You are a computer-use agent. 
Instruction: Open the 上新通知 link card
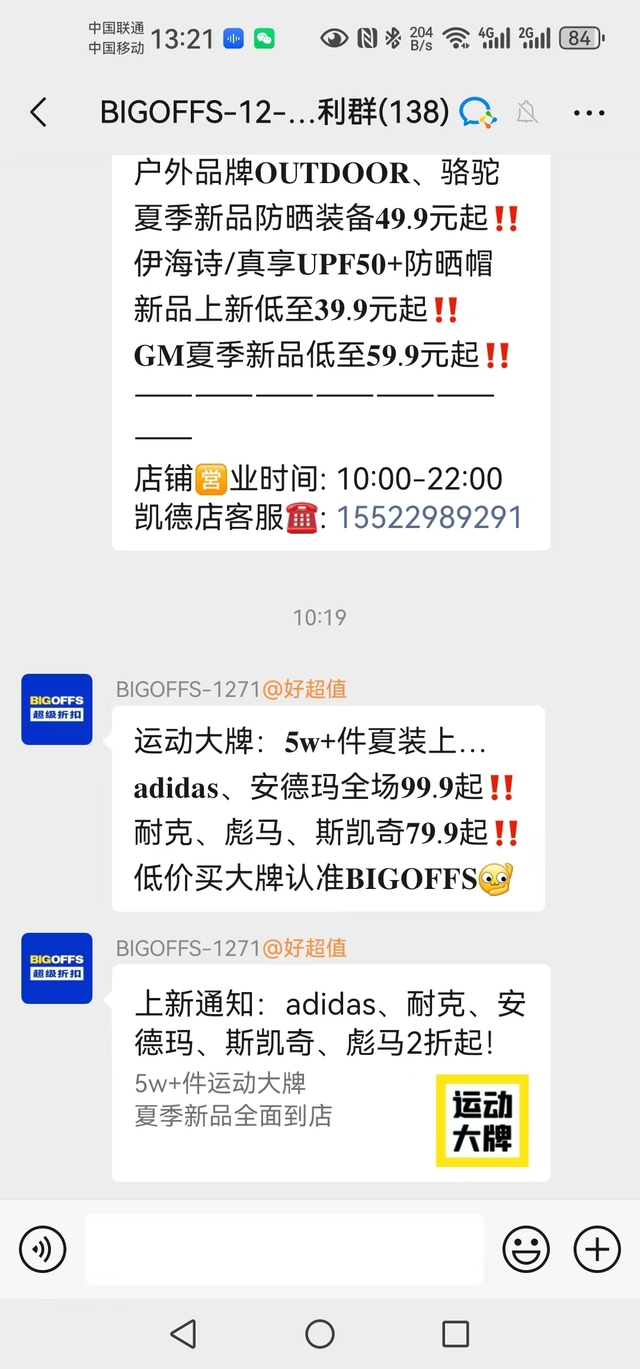pyautogui.click(x=331, y=1072)
